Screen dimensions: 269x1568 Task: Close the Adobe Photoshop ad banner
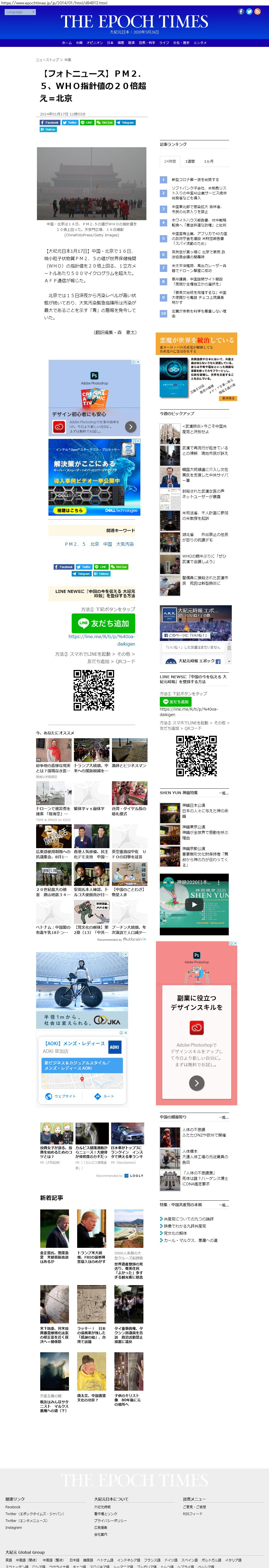click(x=138, y=362)
